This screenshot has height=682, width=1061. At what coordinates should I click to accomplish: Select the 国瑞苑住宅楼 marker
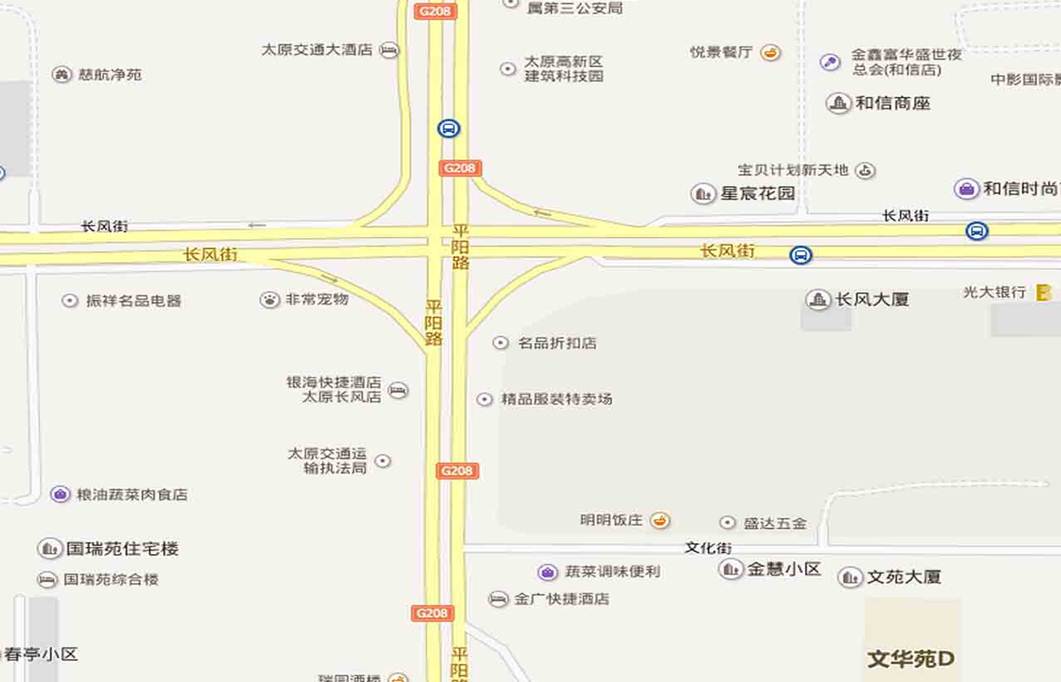pos(50,548)
